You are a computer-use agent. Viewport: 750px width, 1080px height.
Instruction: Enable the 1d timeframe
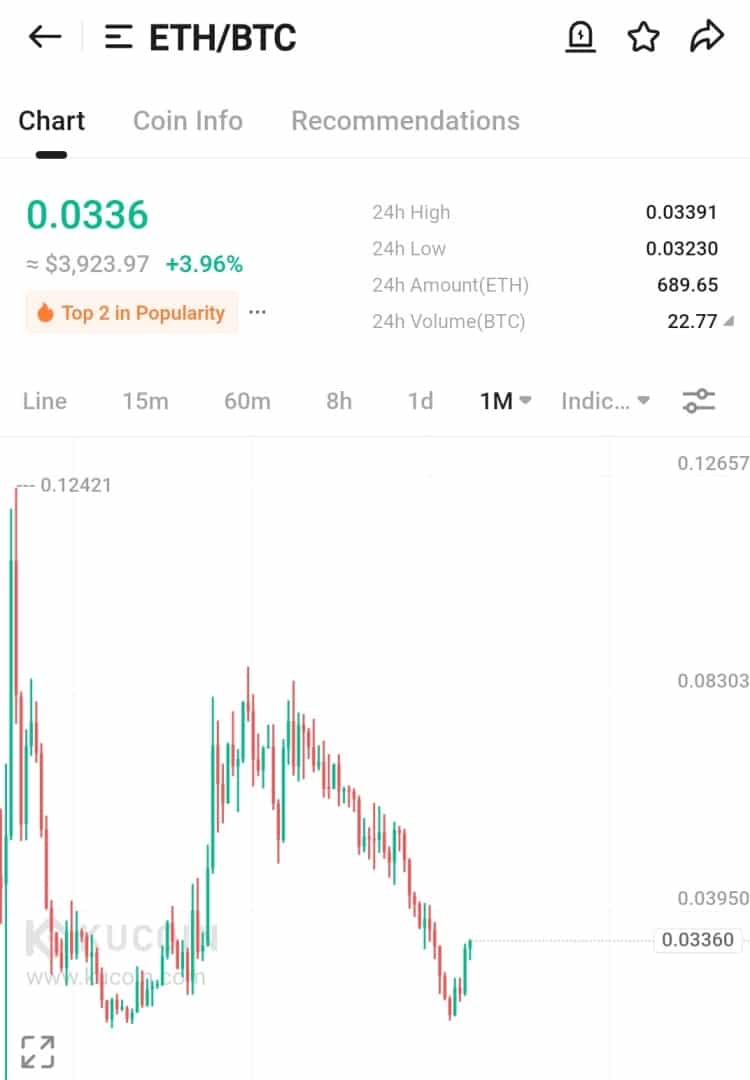click(419, 400)
